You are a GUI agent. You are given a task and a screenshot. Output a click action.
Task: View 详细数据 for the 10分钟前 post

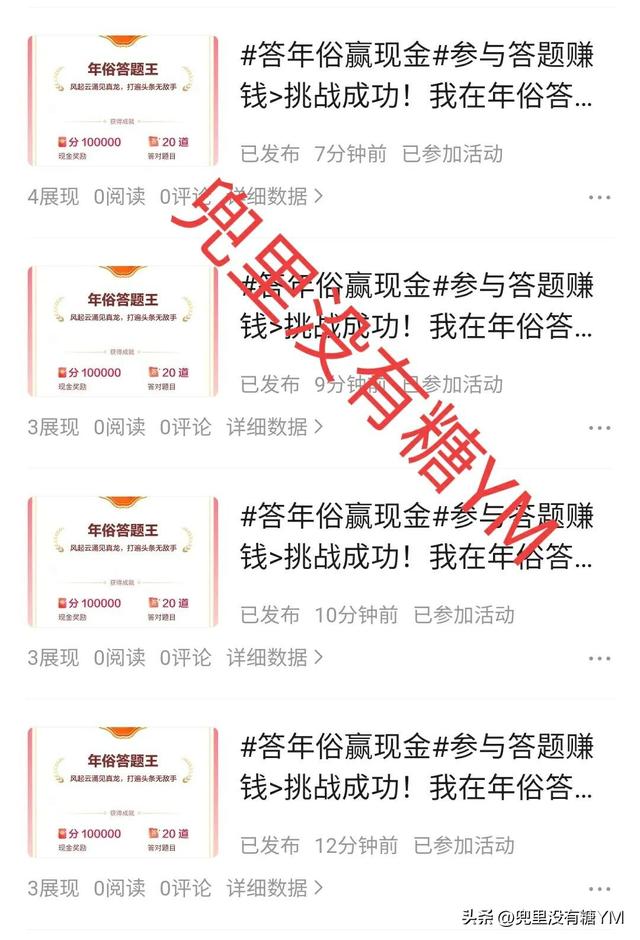[275, 658]
